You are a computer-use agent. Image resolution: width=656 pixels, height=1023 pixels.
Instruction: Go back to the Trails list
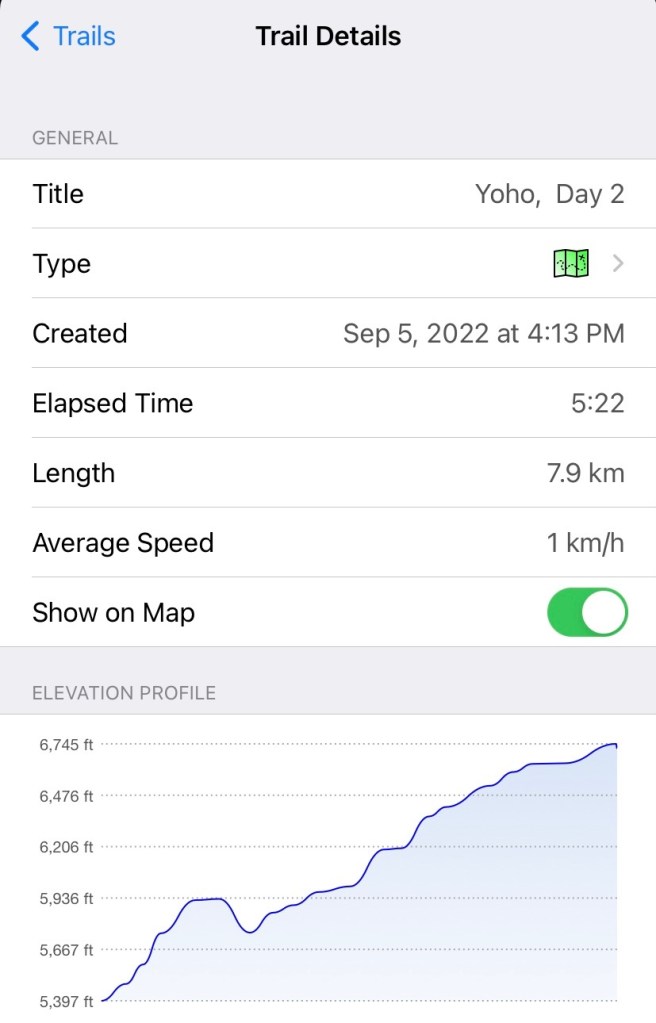68,37
